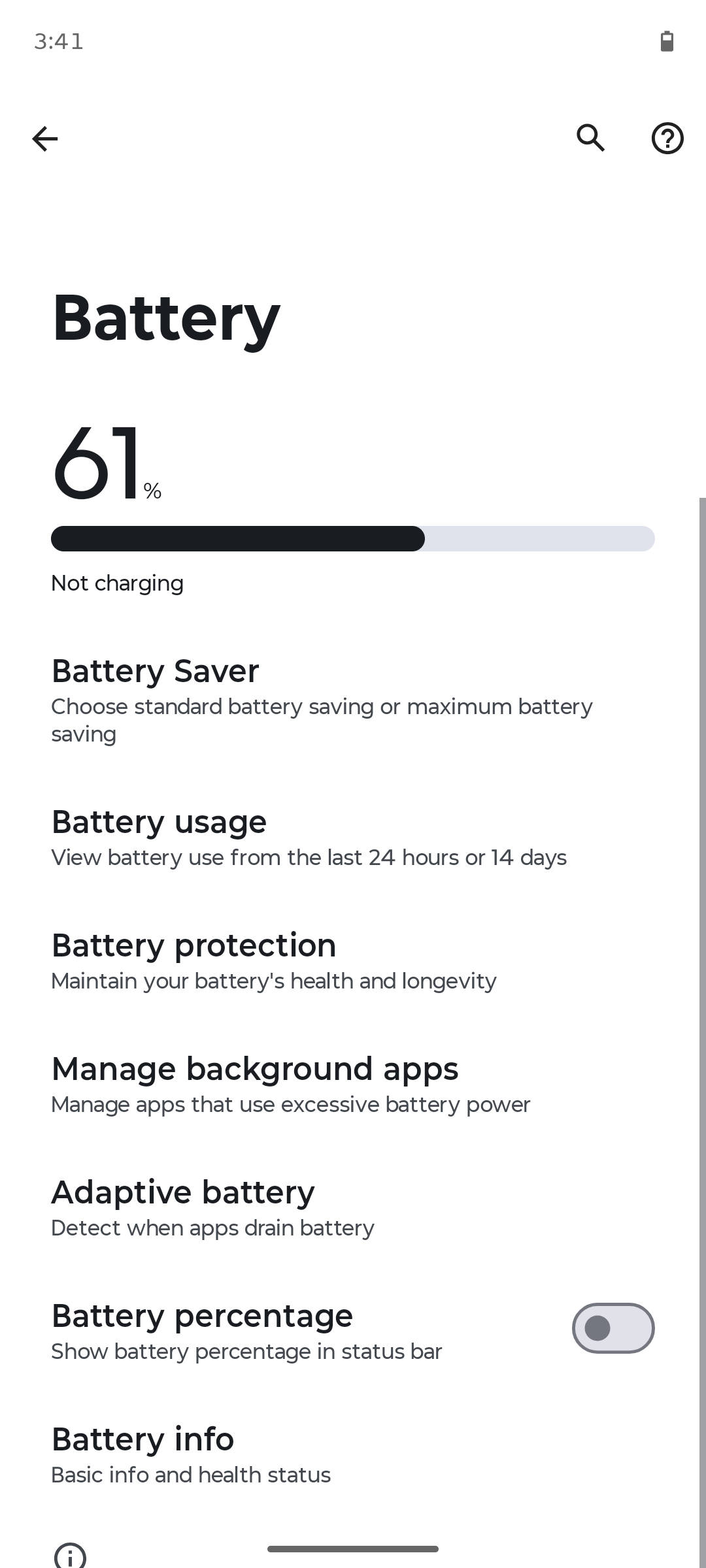This screenshot has height=1568, width=706.
Task: Enable Battery percentage toggle
Action: 613,1328
